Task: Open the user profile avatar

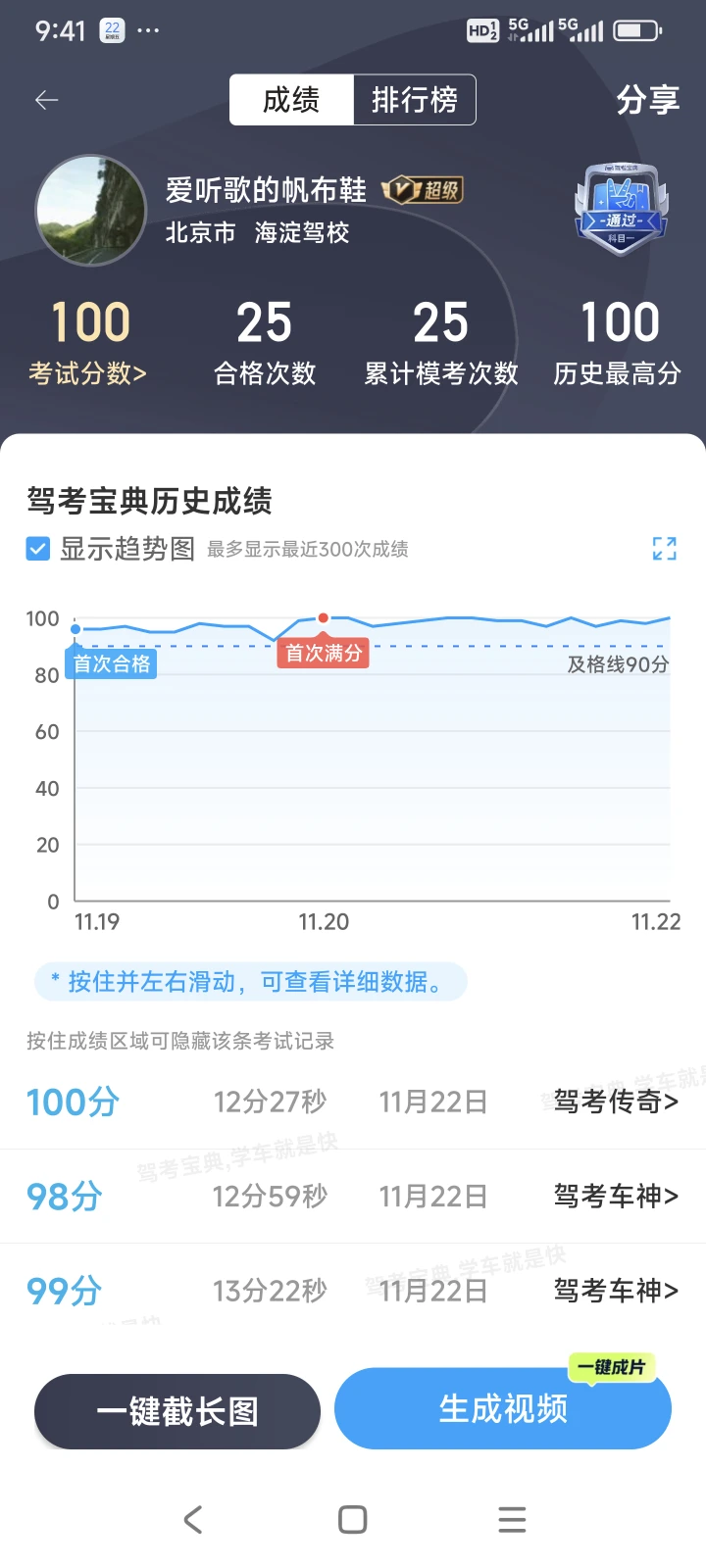Action: 91,210
